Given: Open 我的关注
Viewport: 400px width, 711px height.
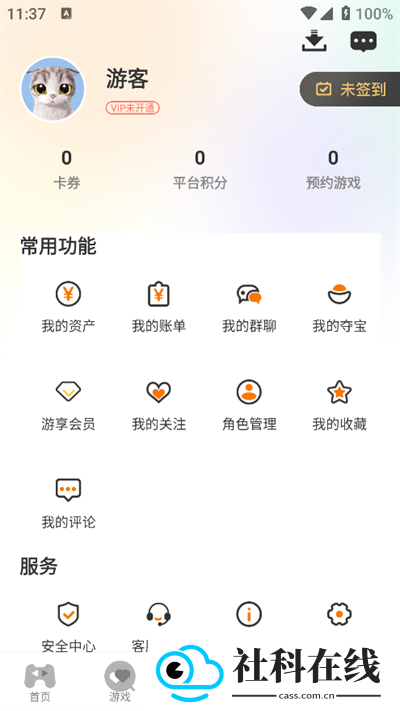Looking at the screenshot, I should [x=159, y=405].
